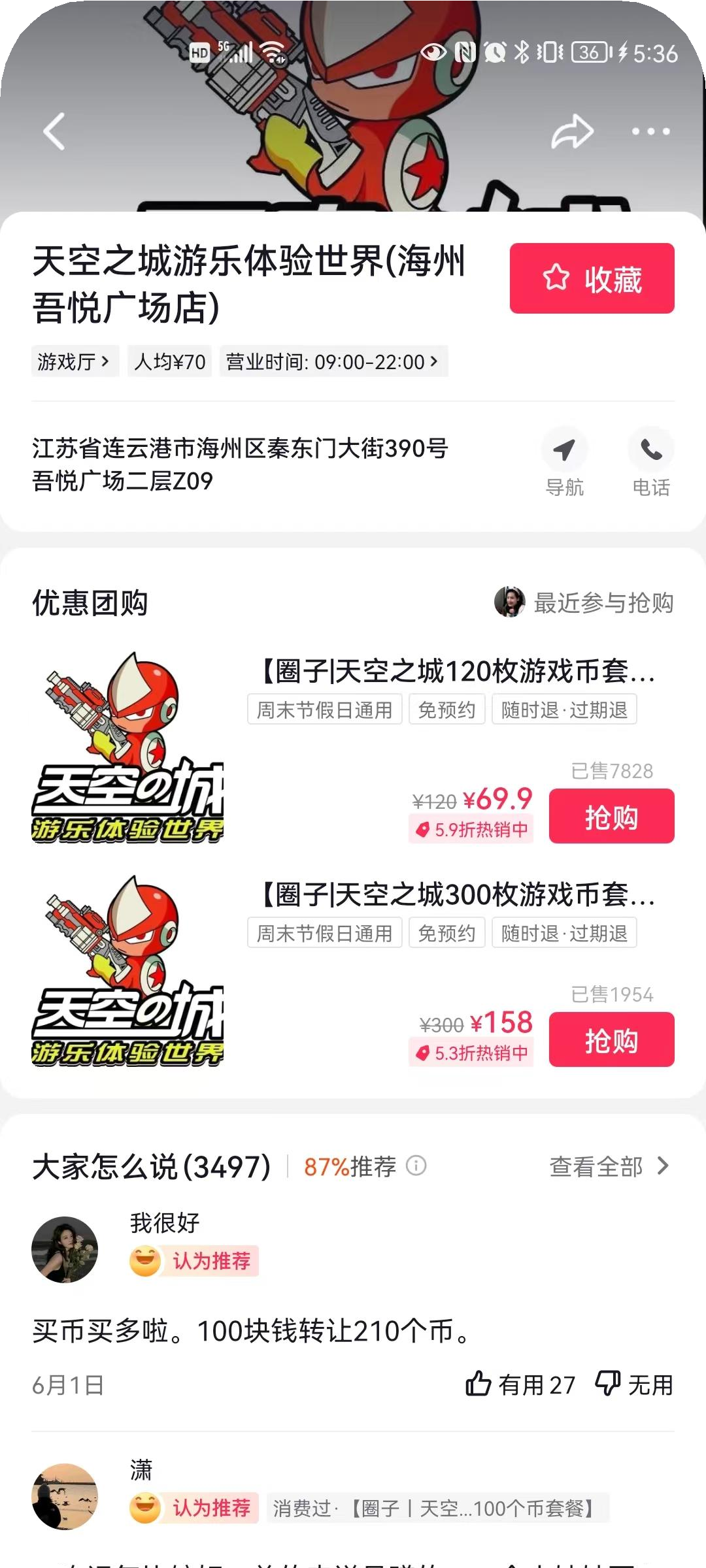
Task: Tap 抢购 on the ¥69.9 deal
Action: click(611, 815)
